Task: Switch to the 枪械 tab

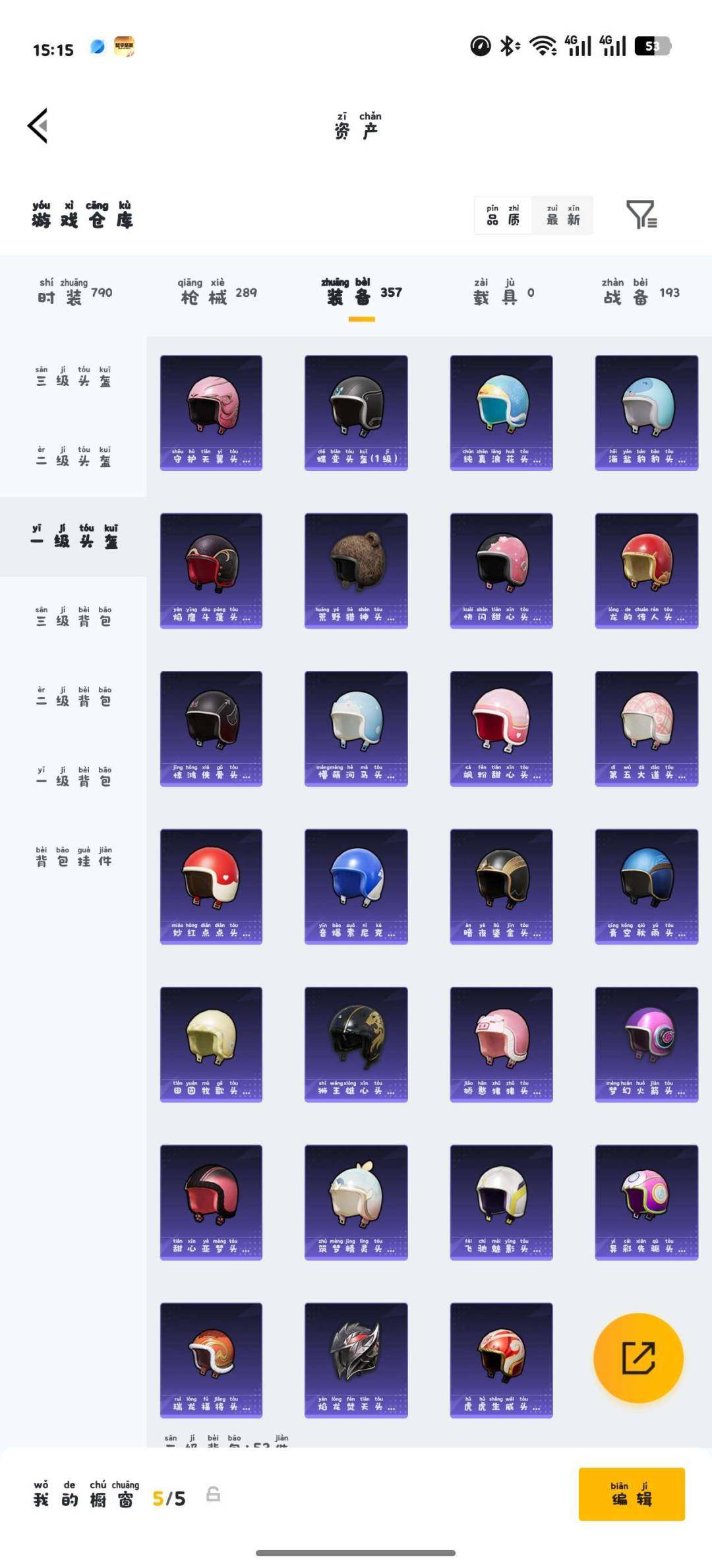Action: click(218, 292)
